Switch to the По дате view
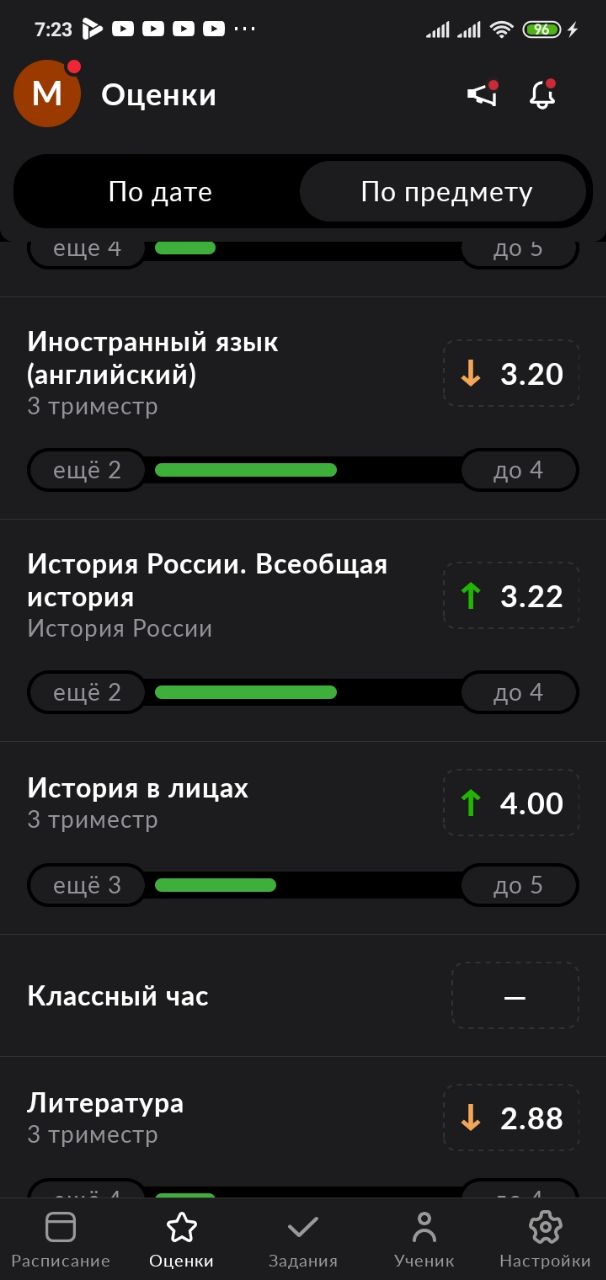 tap(160, 192)
